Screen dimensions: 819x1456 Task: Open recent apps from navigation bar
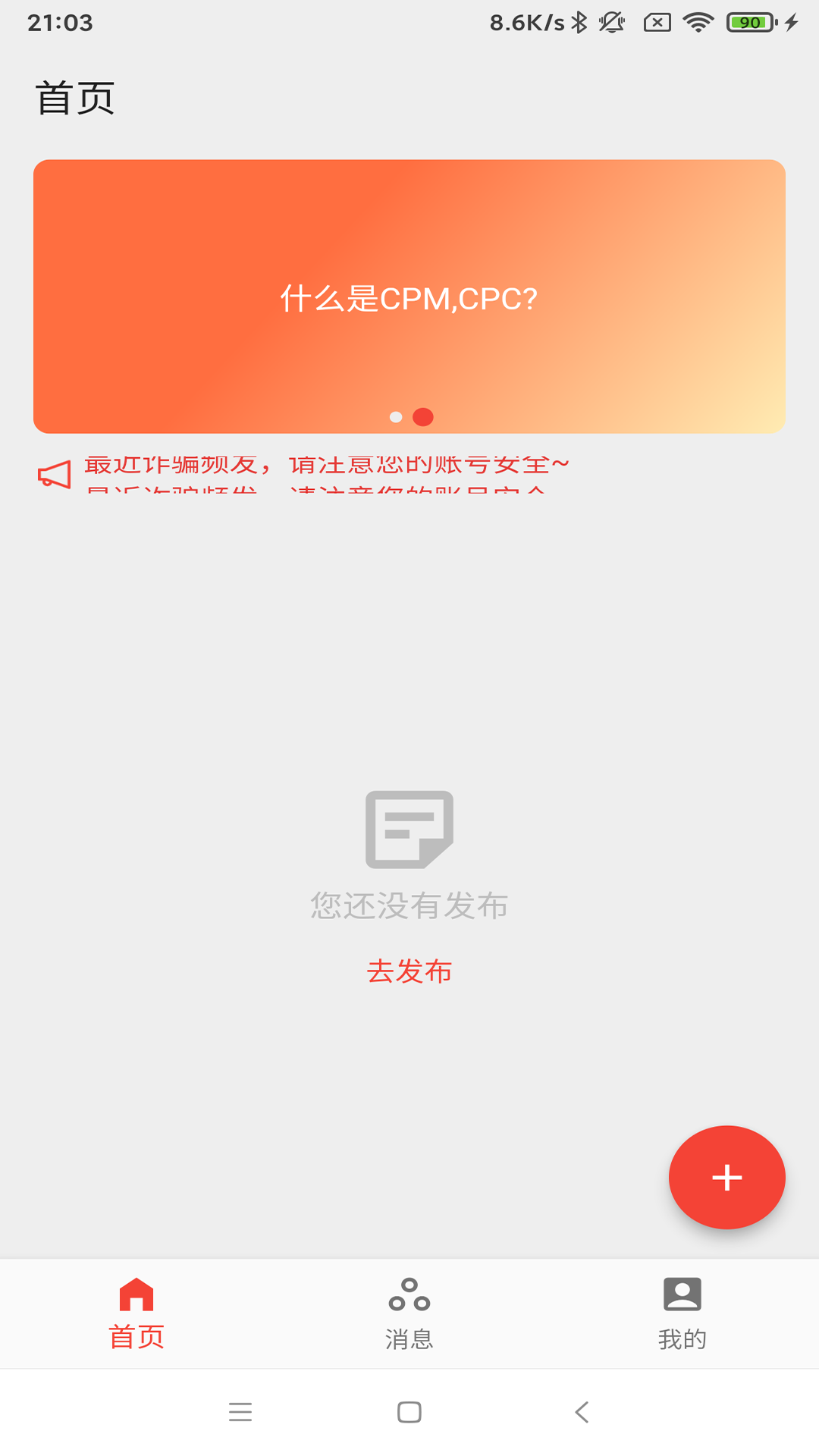coord(240,1412)
